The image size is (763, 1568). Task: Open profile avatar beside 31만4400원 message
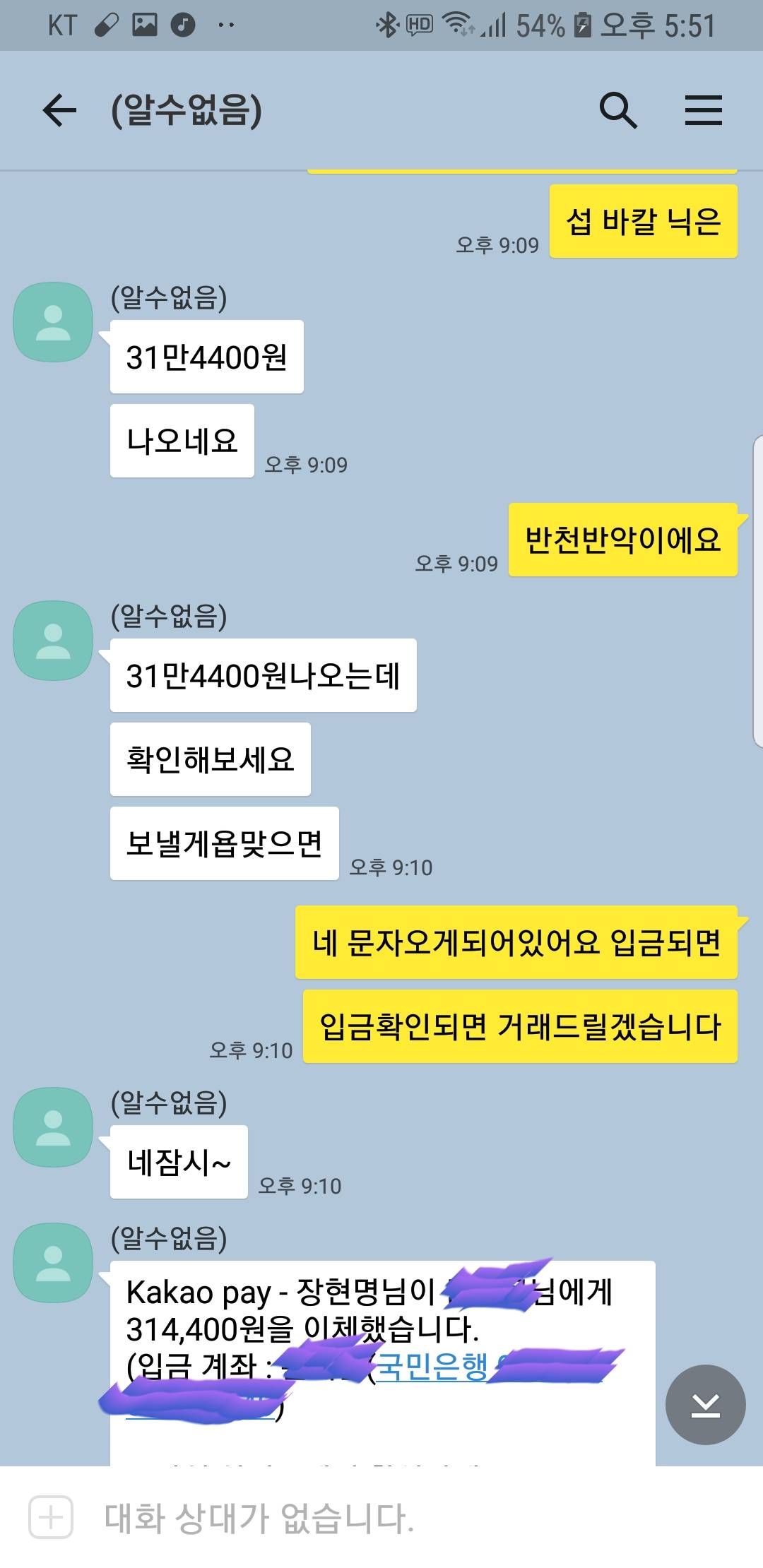pyautogui.click(x=54, y=322)
